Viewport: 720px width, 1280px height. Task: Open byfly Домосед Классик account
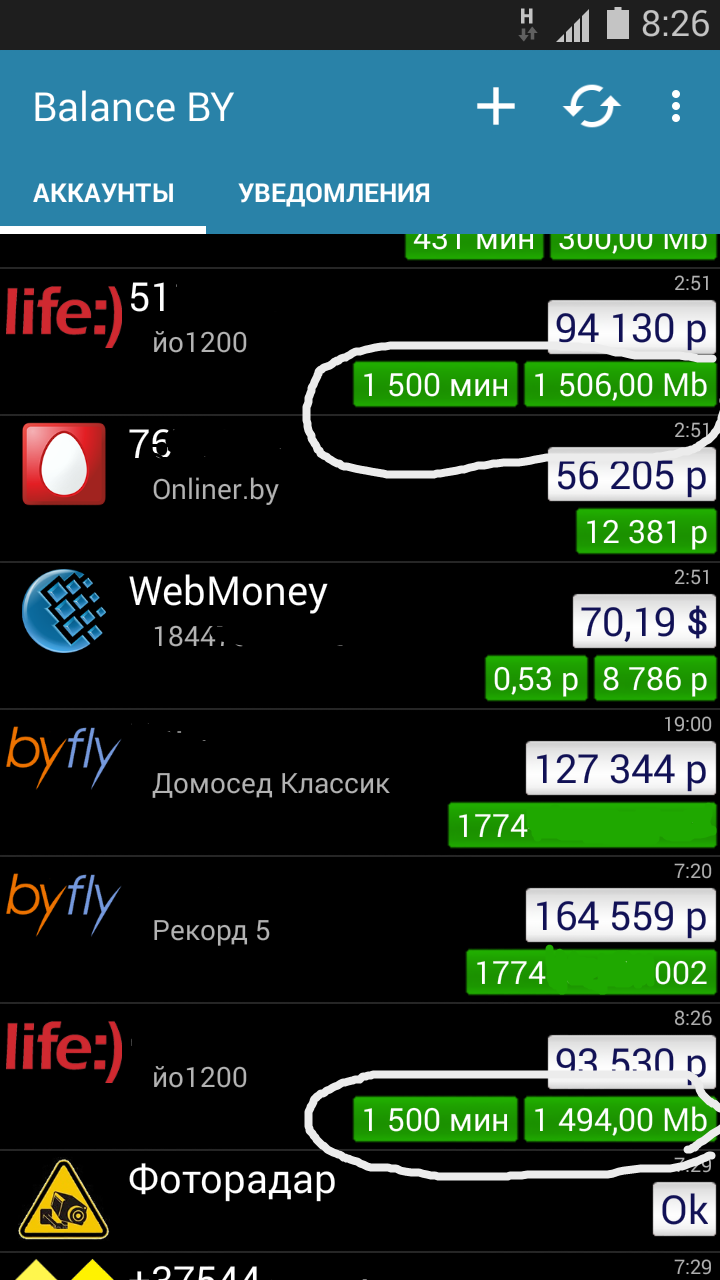360,783
